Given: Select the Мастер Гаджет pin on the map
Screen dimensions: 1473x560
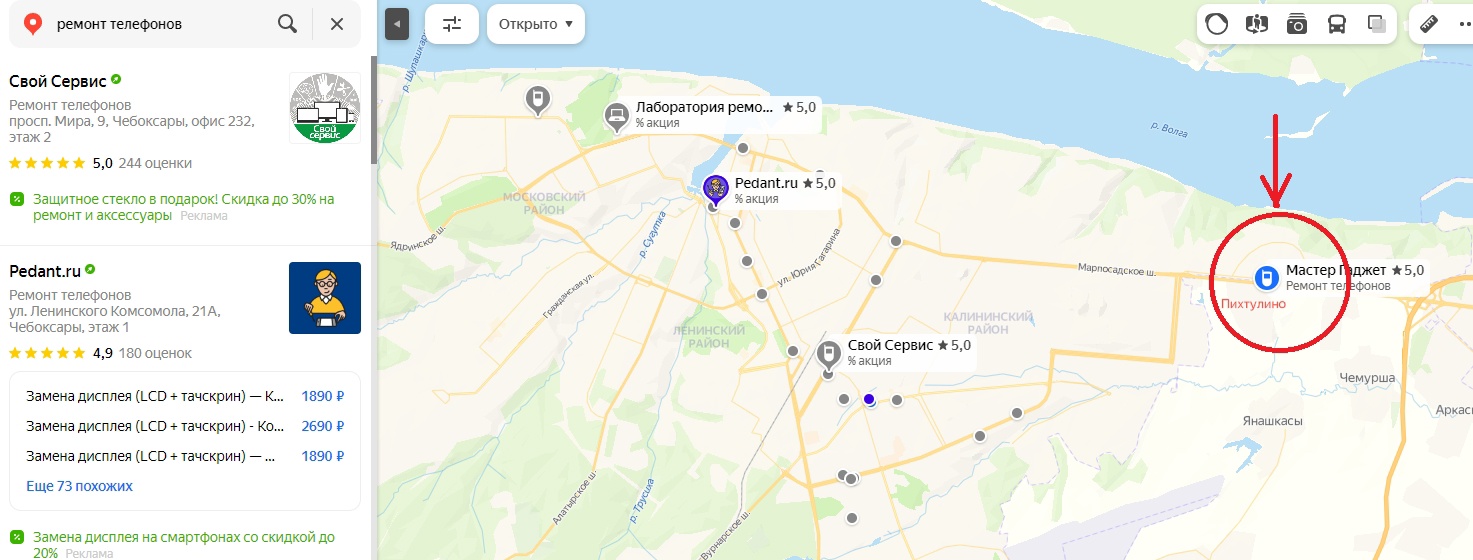Looking at the screenshot, I should pos(1266,277).
